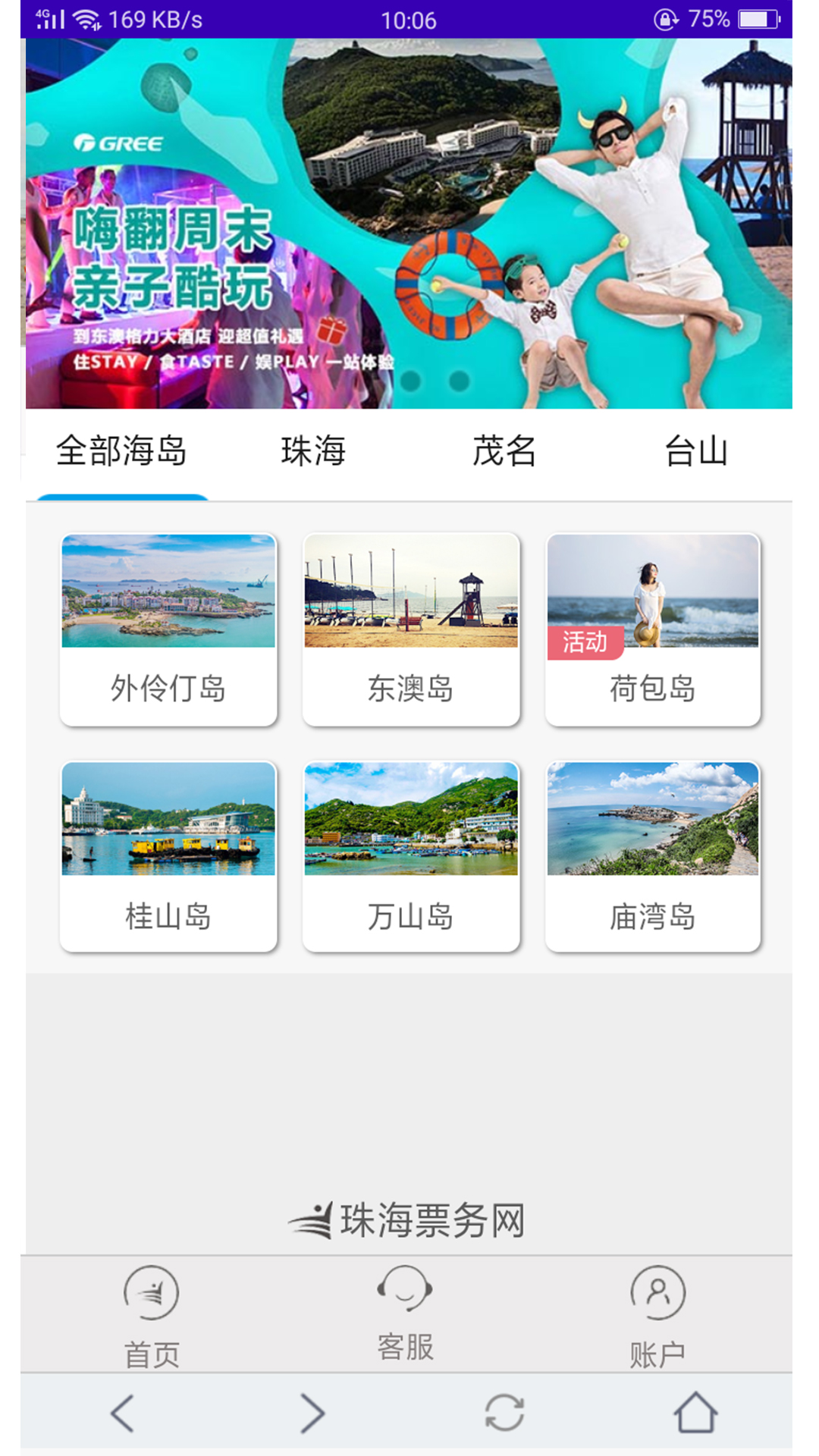Open the 东澳岛 island card
The height and width of the screenshot is (1456, 819).
point(411,629)
